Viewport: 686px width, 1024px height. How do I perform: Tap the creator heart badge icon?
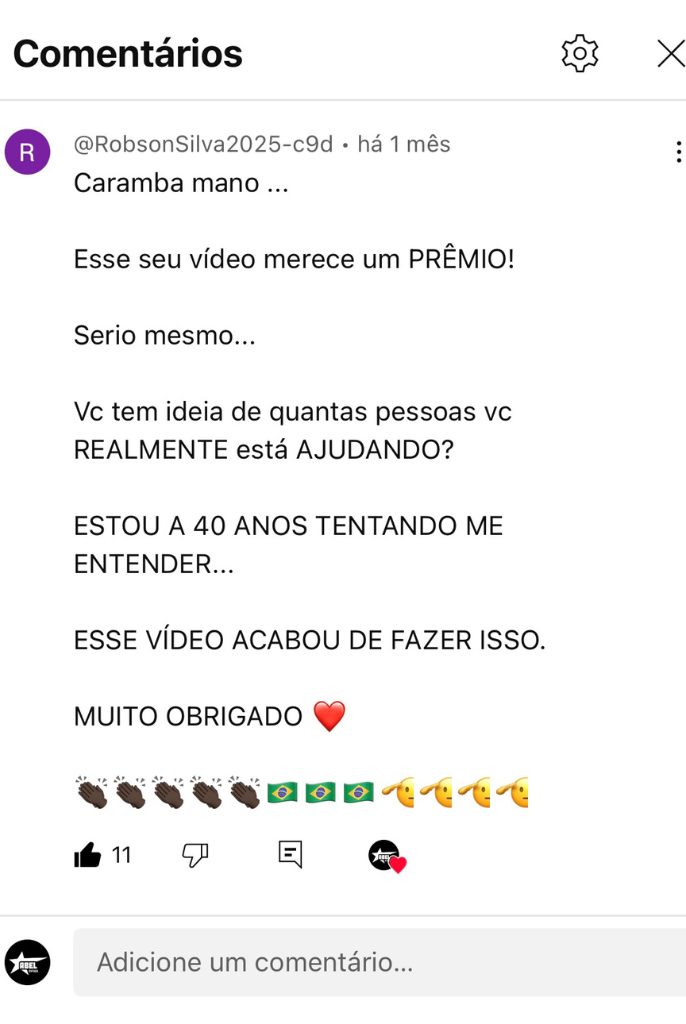point(386,856)
